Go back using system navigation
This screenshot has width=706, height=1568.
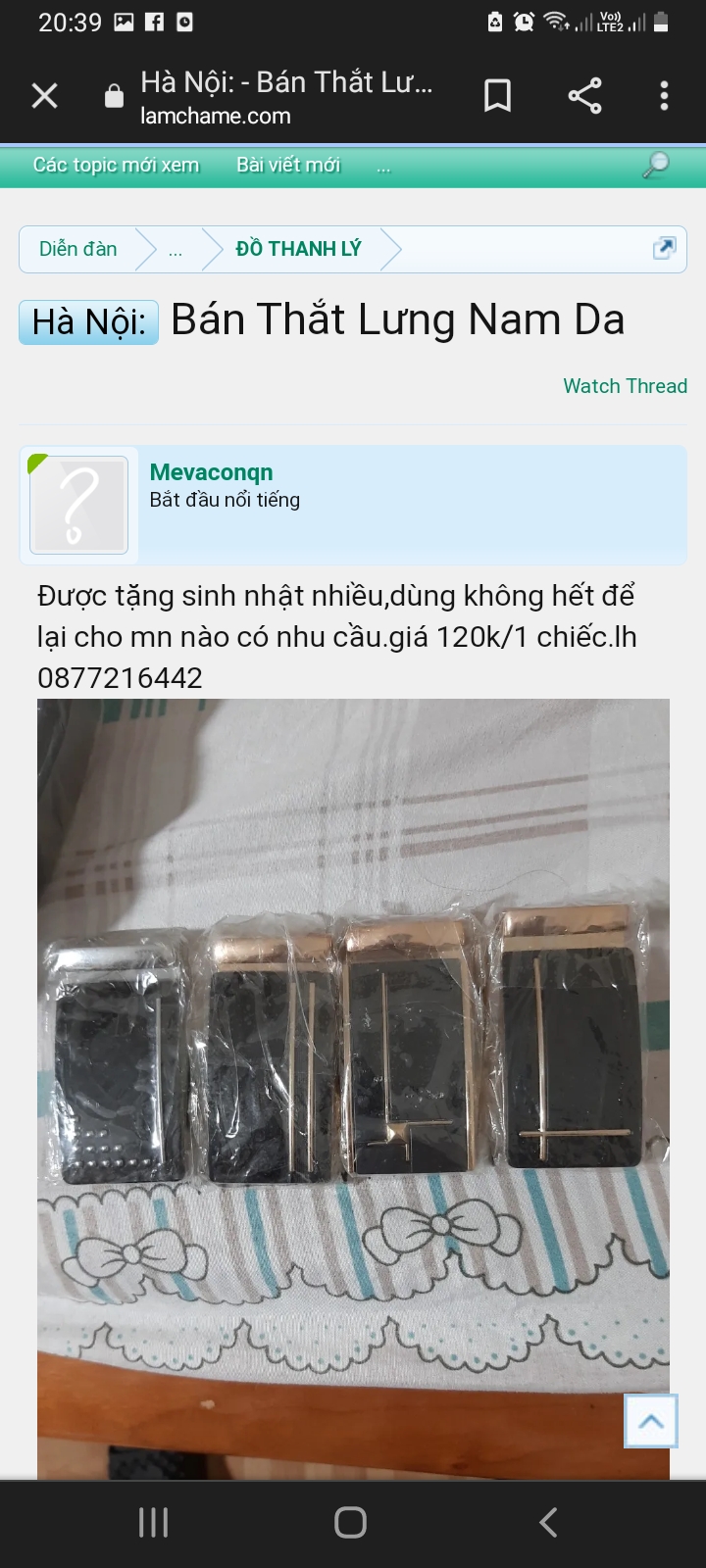548,1522
